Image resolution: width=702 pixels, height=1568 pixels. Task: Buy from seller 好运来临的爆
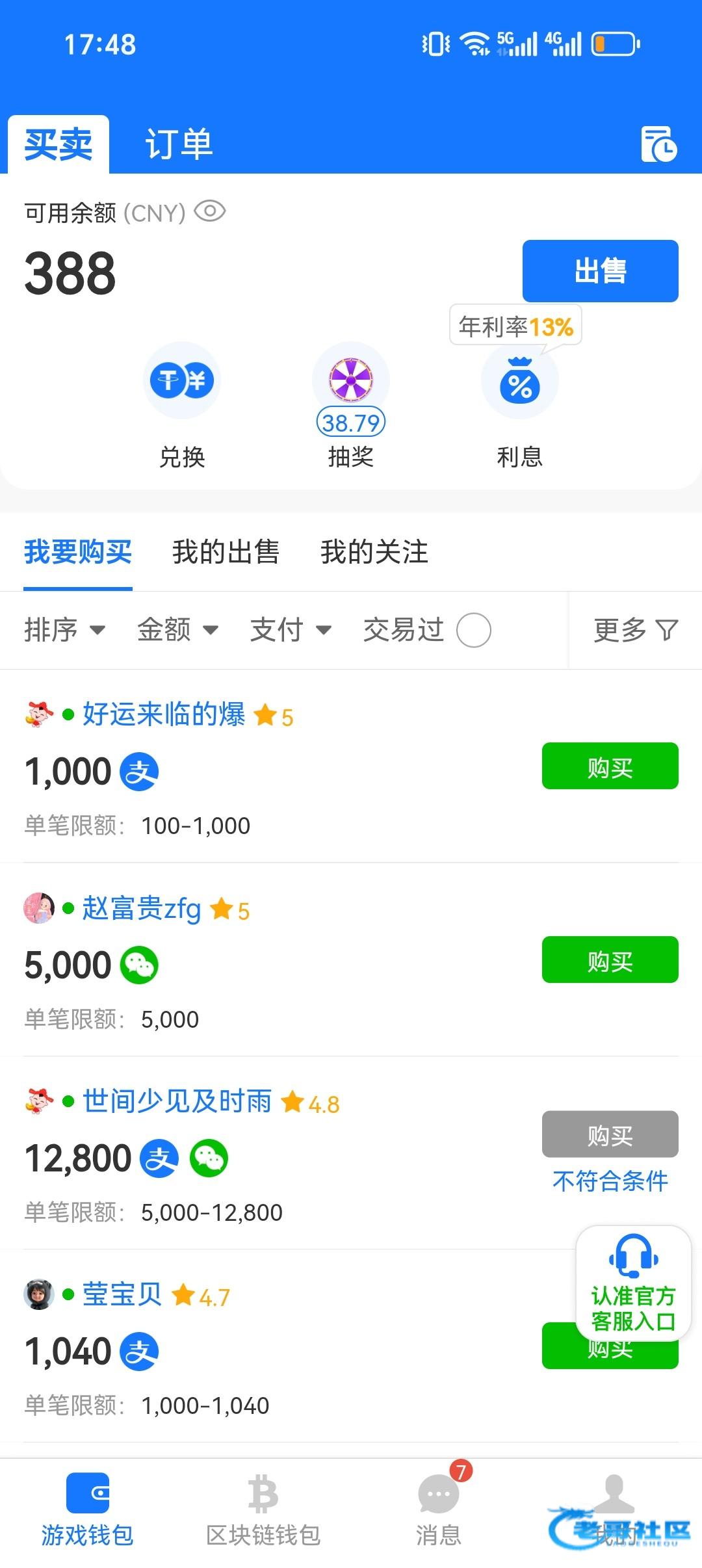(x=610, y=766)
